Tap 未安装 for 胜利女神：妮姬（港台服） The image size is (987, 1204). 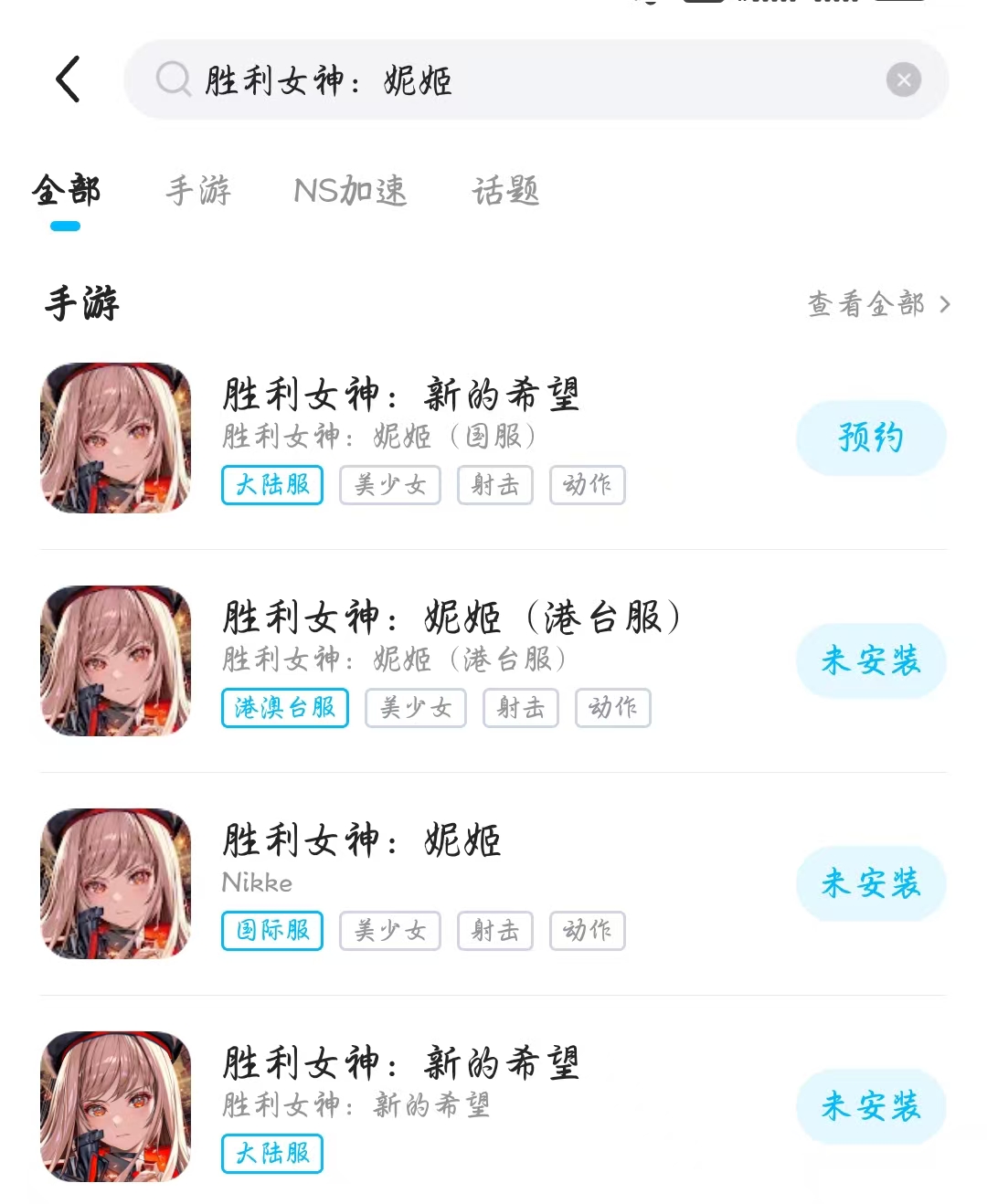[x=870, y=660]
